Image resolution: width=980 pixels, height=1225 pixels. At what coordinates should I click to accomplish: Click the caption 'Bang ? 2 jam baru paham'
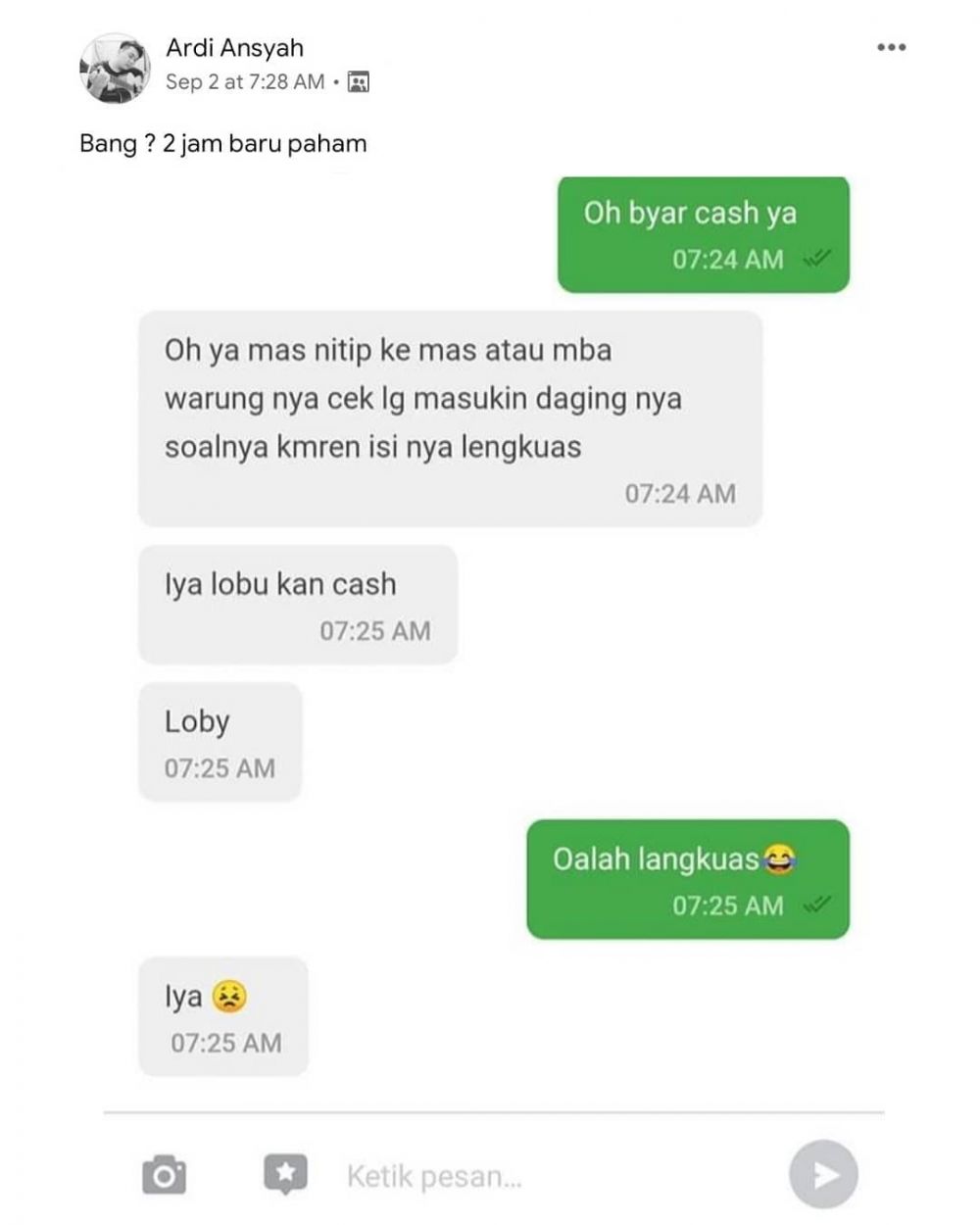pyautogui.click(x=222, y=143)
